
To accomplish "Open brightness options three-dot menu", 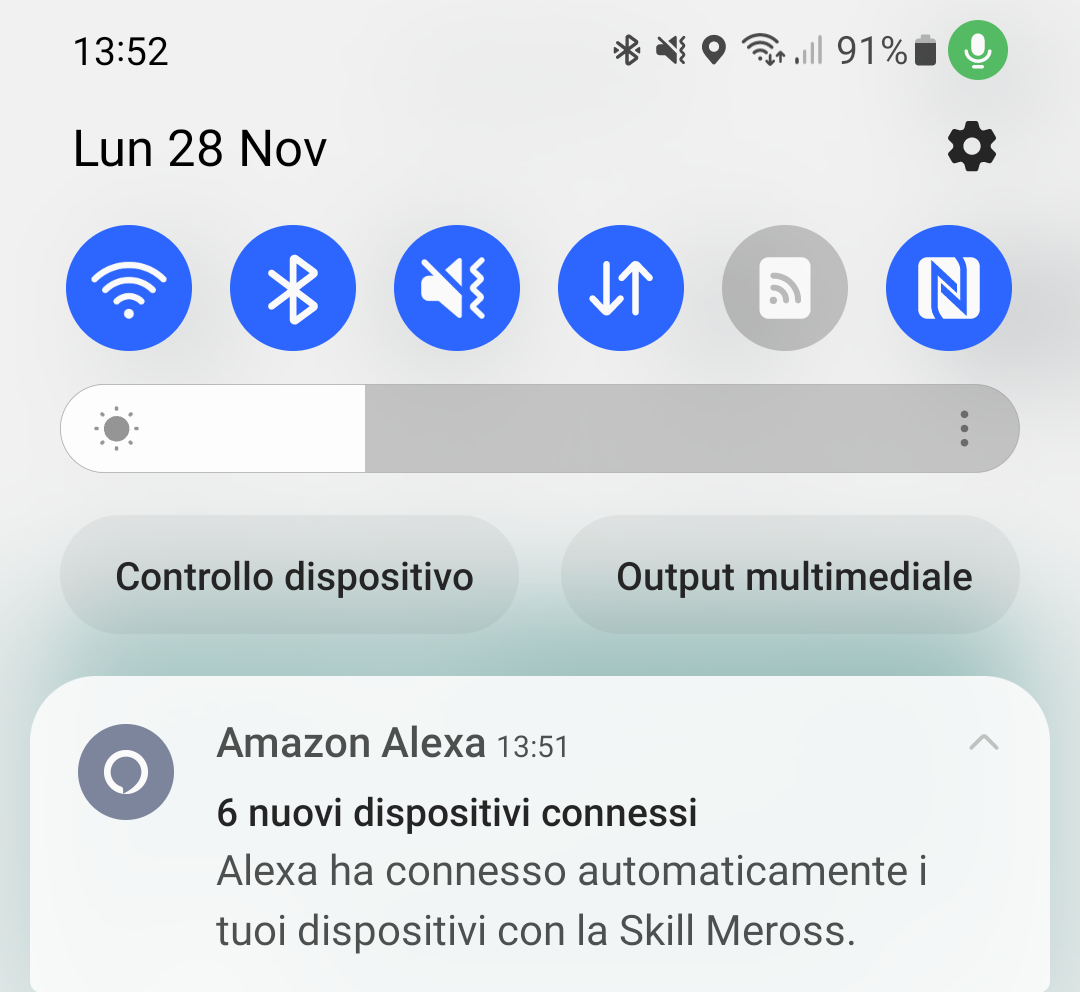I will (x=964, y=428).
